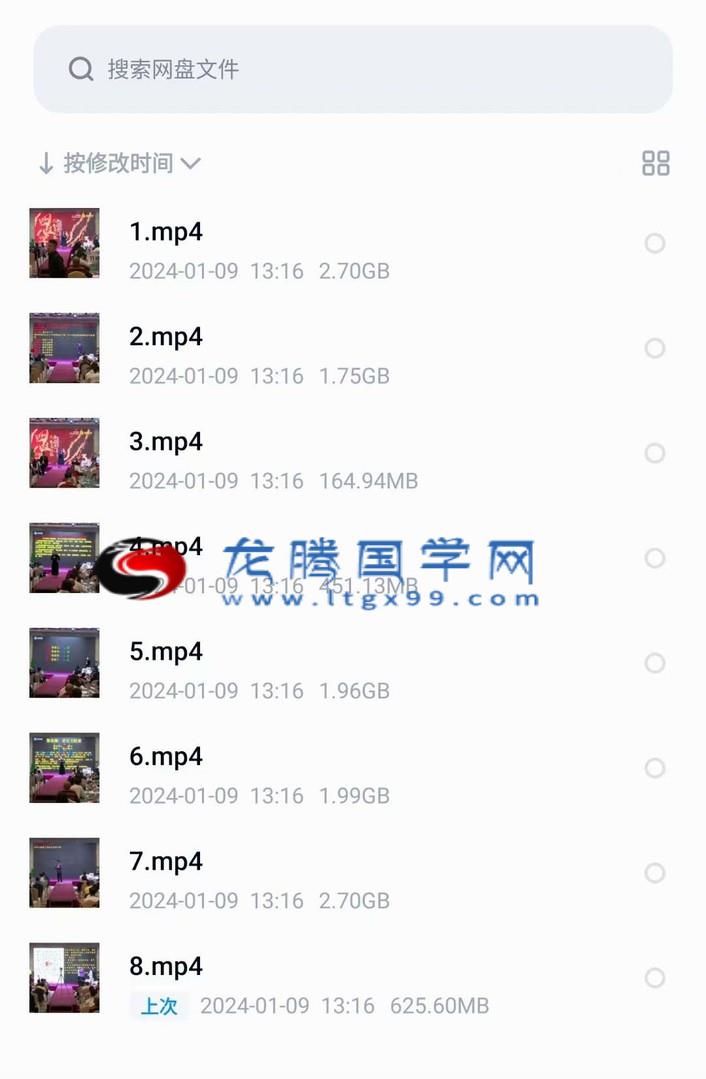The image size is (706, 1079).
Task: Open the 5.mp4 video file
Action: pyautogui.click(x=166, y=652)
